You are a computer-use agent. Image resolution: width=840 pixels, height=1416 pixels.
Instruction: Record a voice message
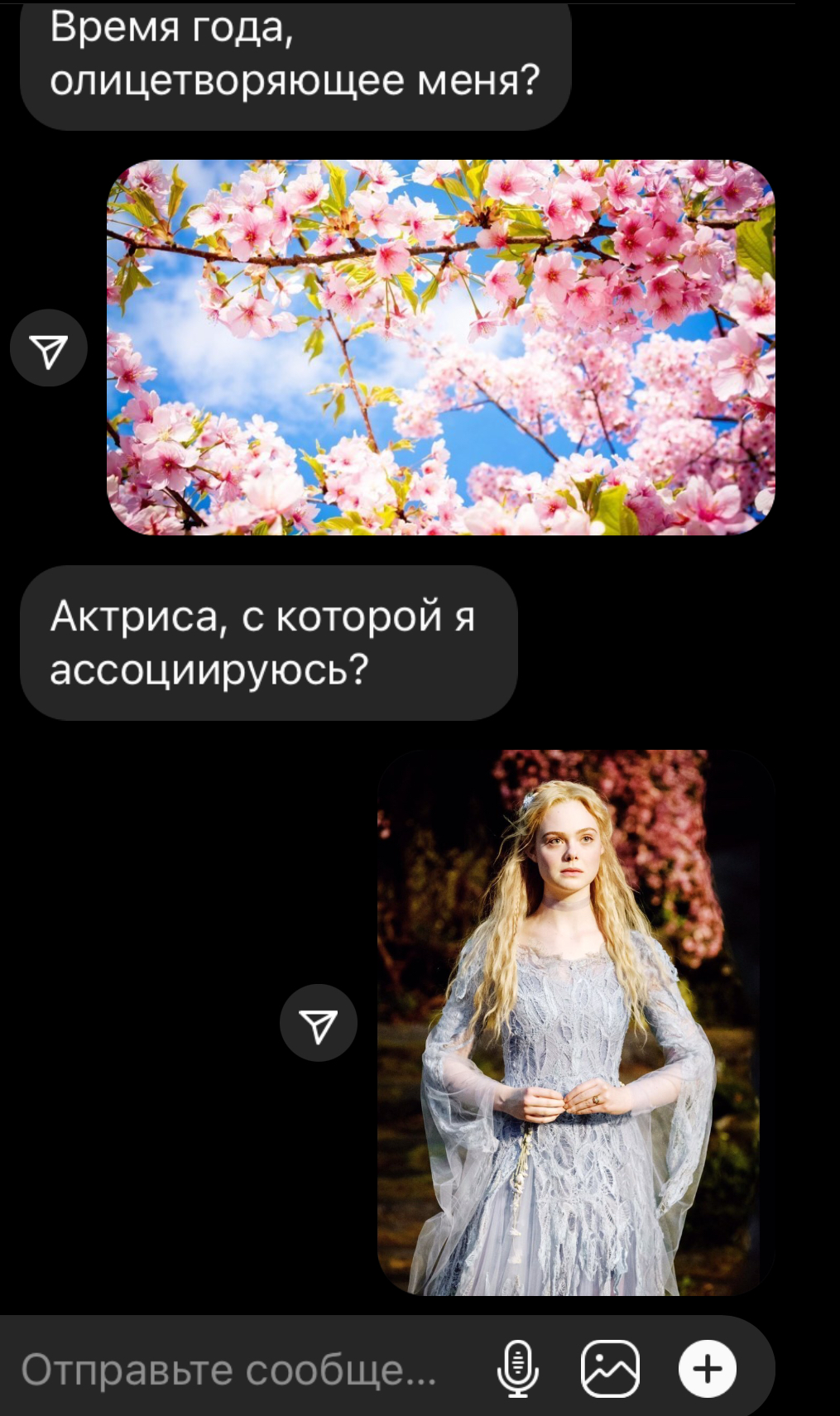(x=518, y=1369)
